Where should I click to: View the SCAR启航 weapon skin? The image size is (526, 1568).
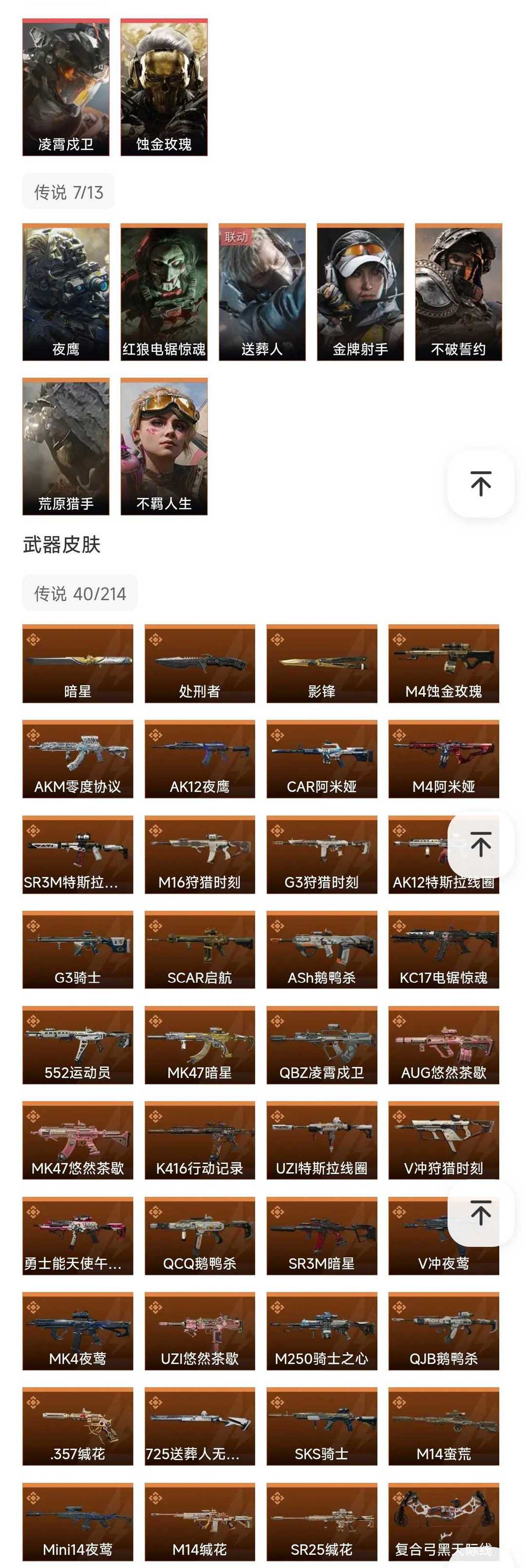point(200,949)
